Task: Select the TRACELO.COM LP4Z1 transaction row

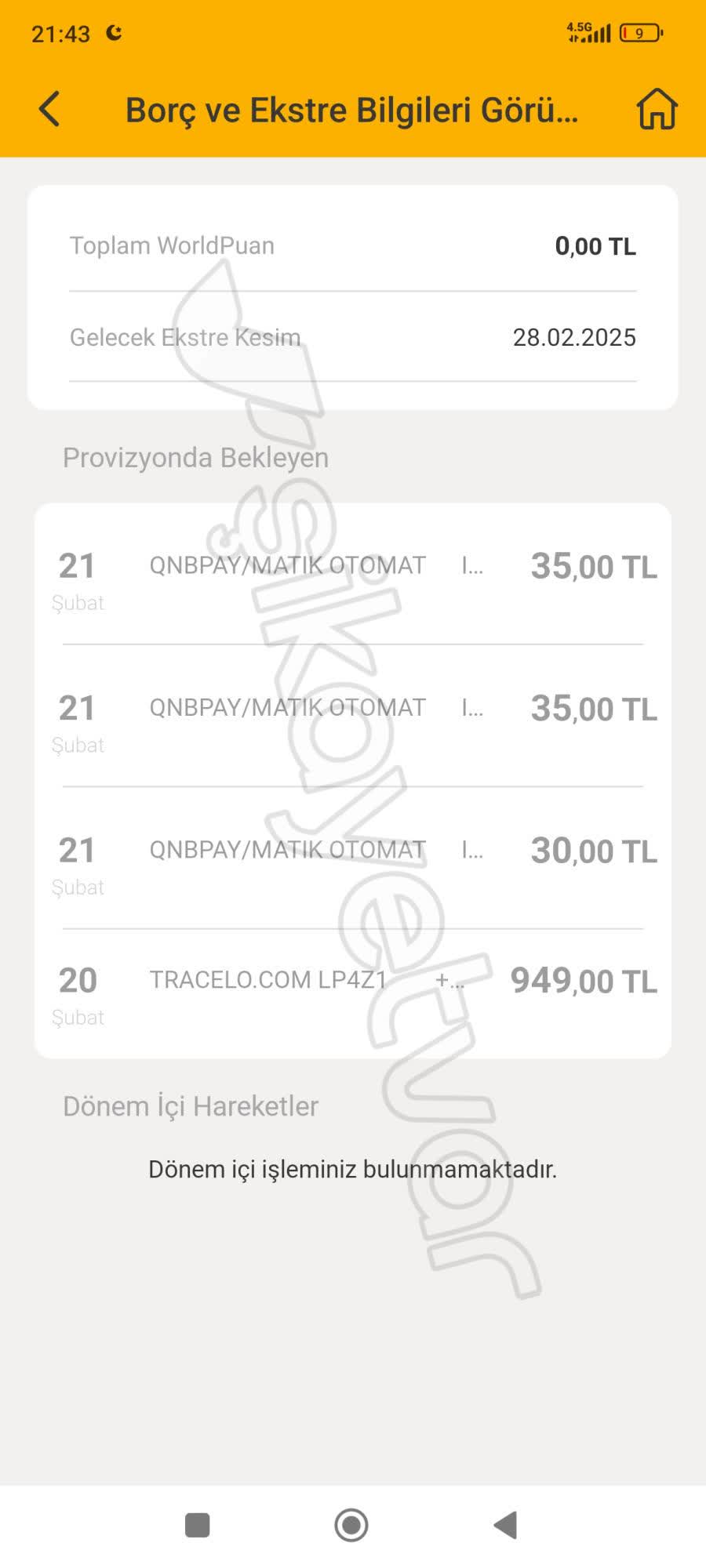Action: pyautogui.click(x=353, y=982)
